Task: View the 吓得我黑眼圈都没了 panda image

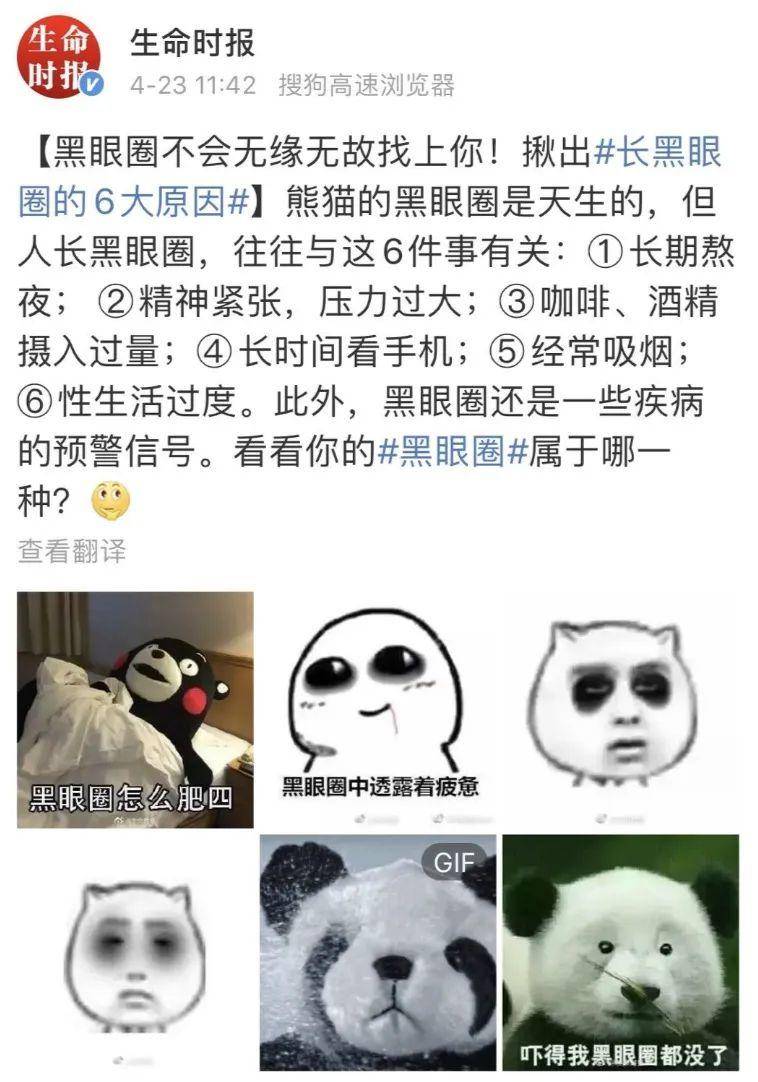Action: point(620,952)
